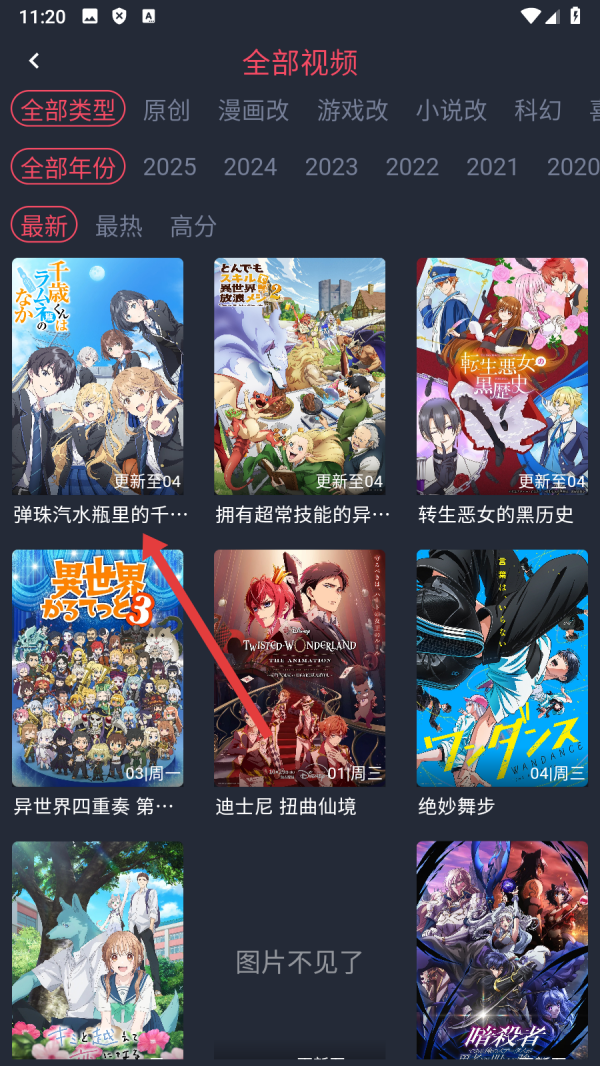Image resolution: width=600 pixels, height=1066 pixels.
Task: Select the 原创 type filter
Action: tap(166, 110)
